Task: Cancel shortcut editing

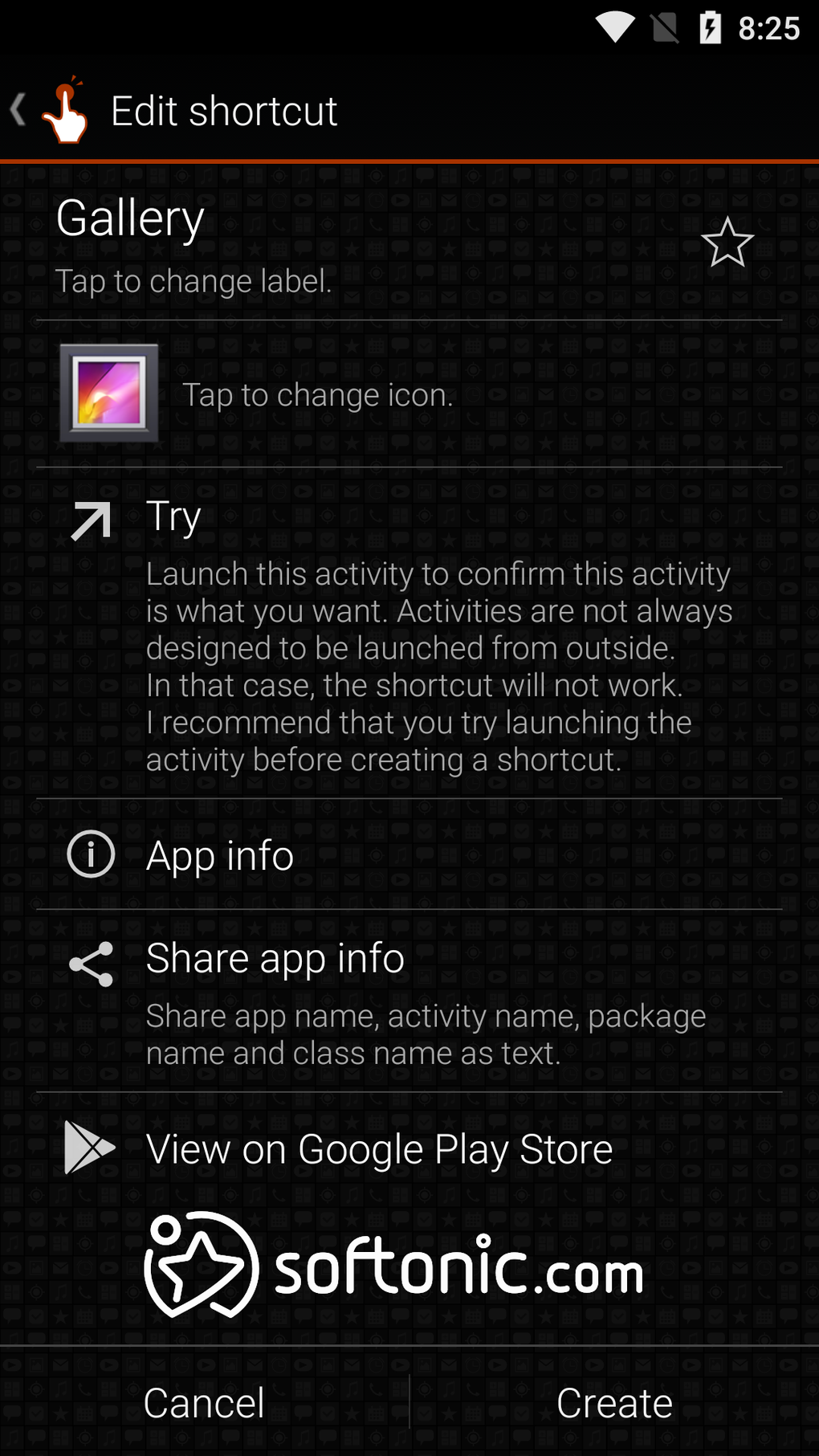Action: pos(204,1403)
